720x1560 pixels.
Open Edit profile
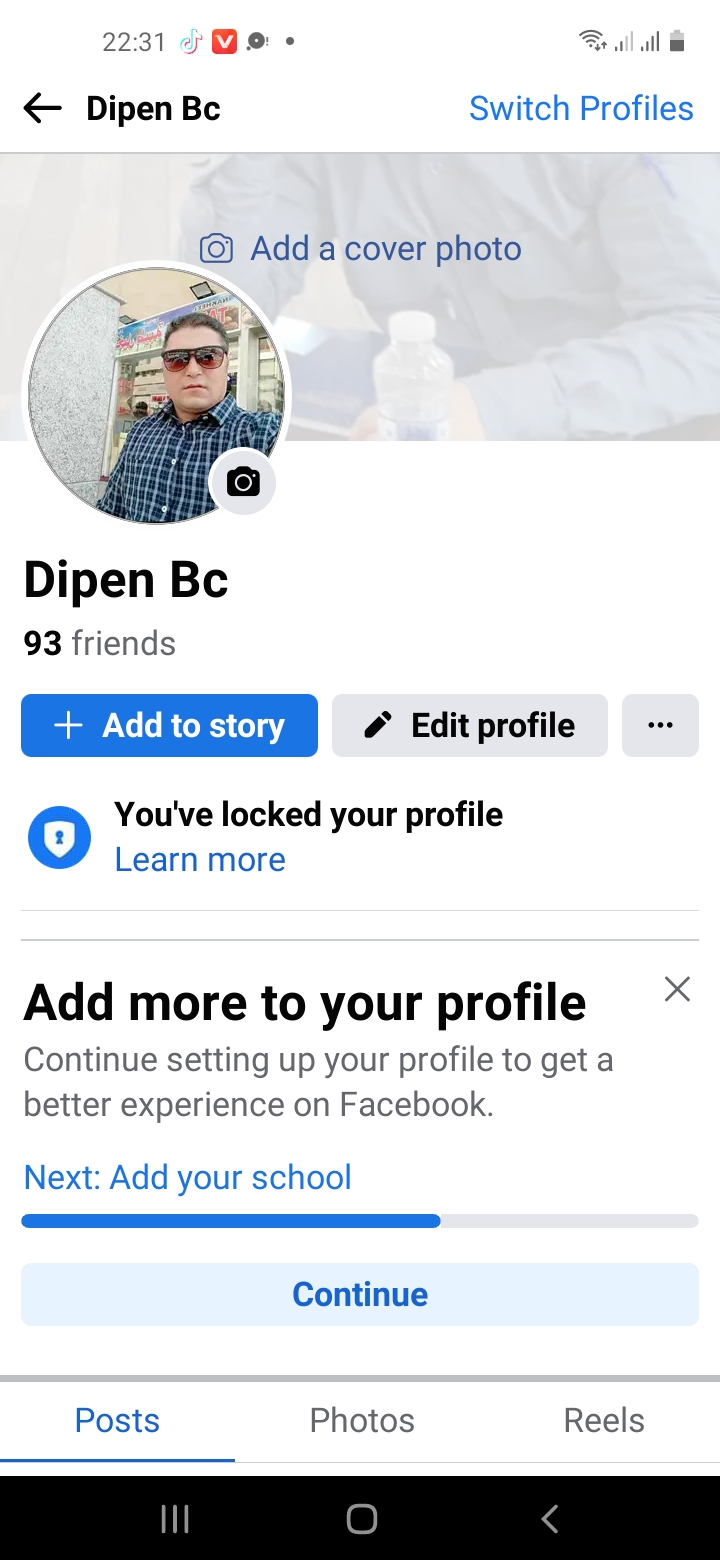point(470,725)
